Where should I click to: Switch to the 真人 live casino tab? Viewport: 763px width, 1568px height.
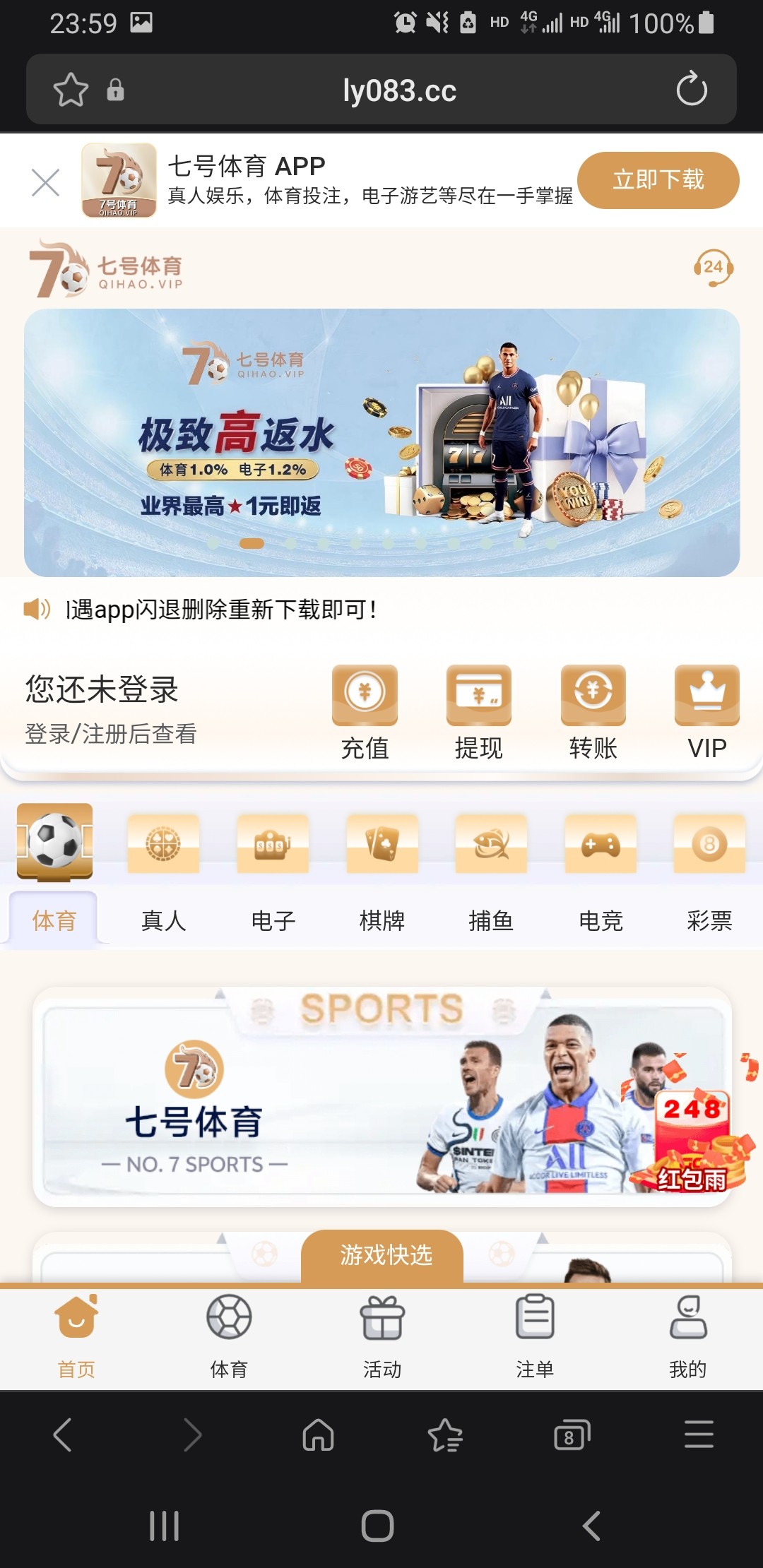pos(164,920)
